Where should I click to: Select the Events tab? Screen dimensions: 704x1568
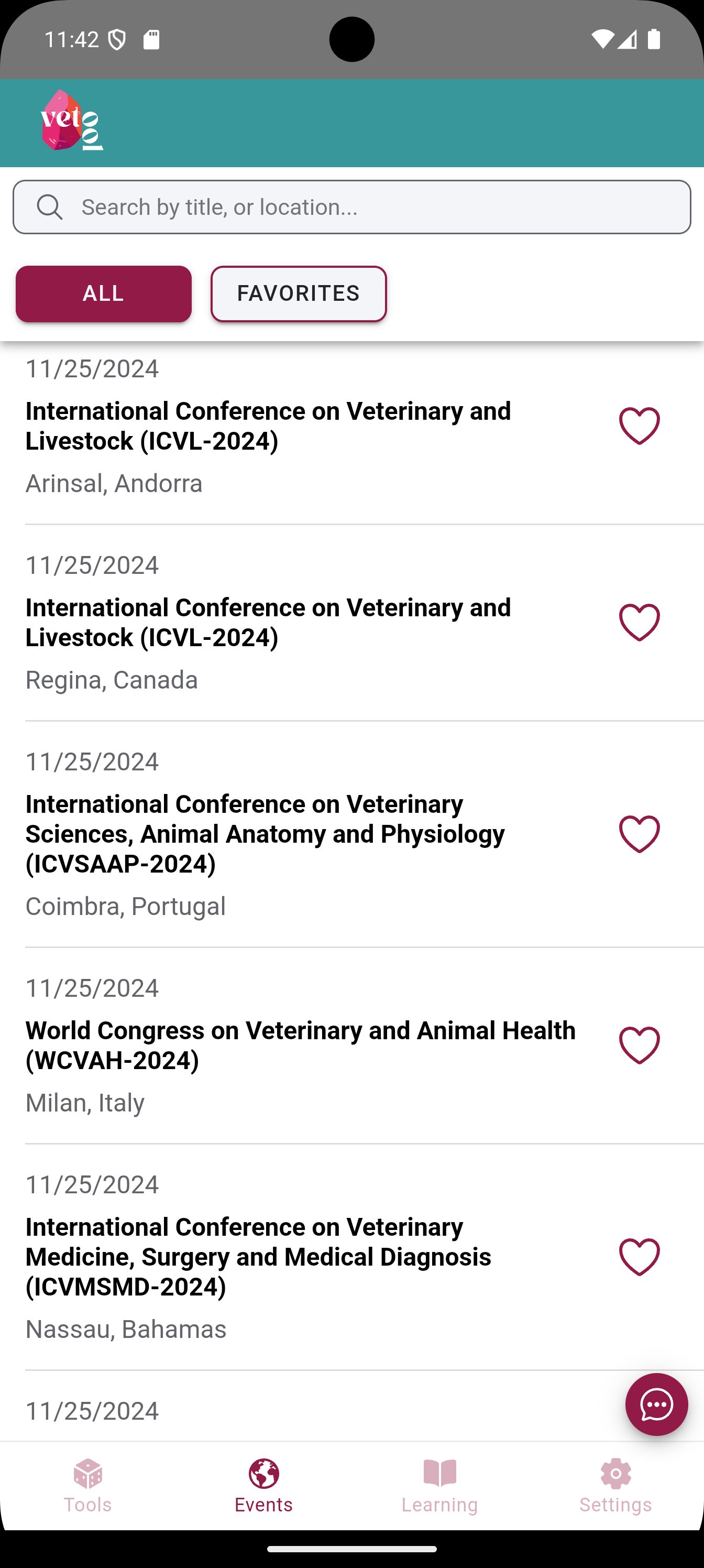point(263,1485)
